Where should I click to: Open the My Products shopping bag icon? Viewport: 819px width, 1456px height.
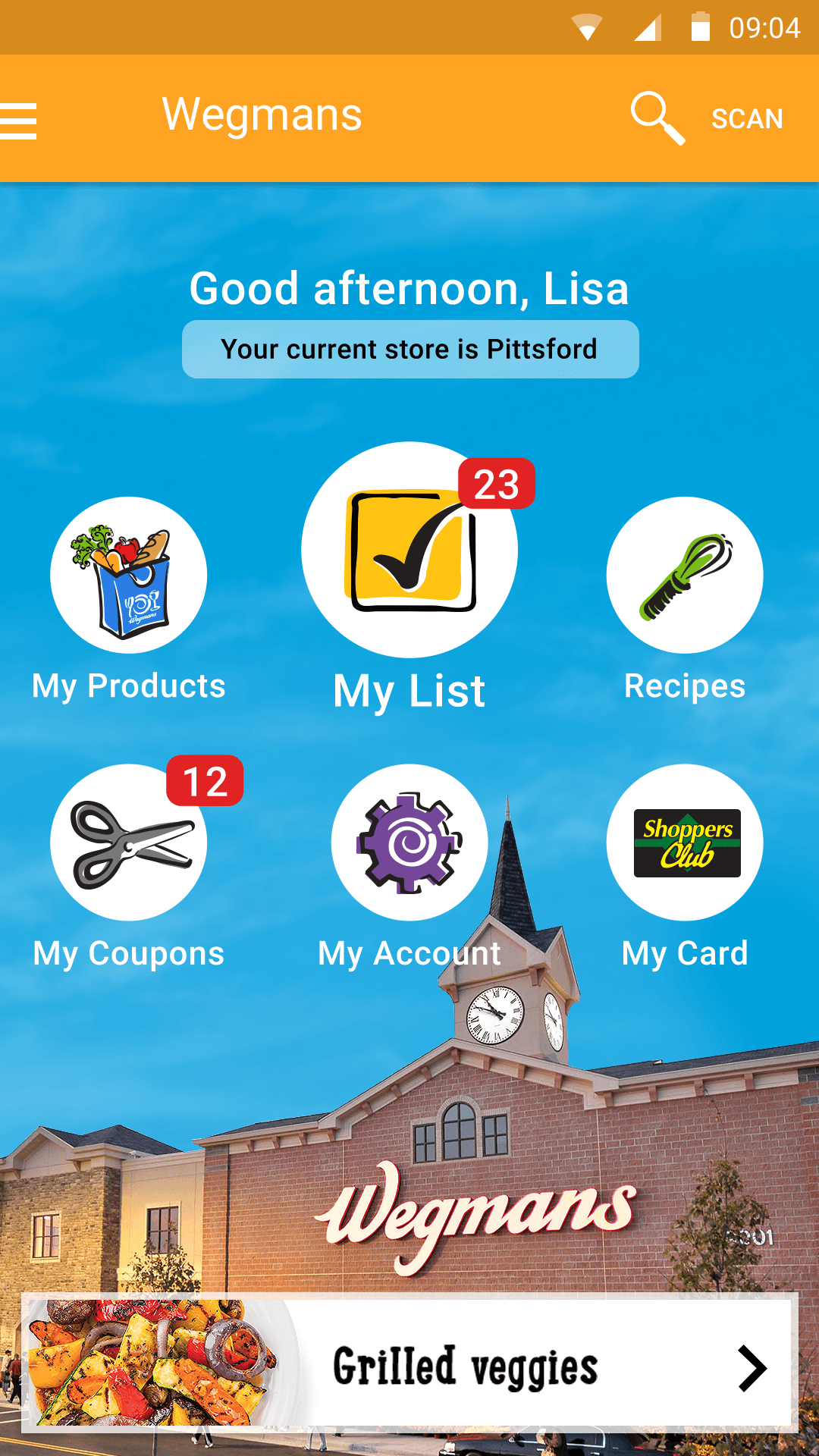(129, 576)
